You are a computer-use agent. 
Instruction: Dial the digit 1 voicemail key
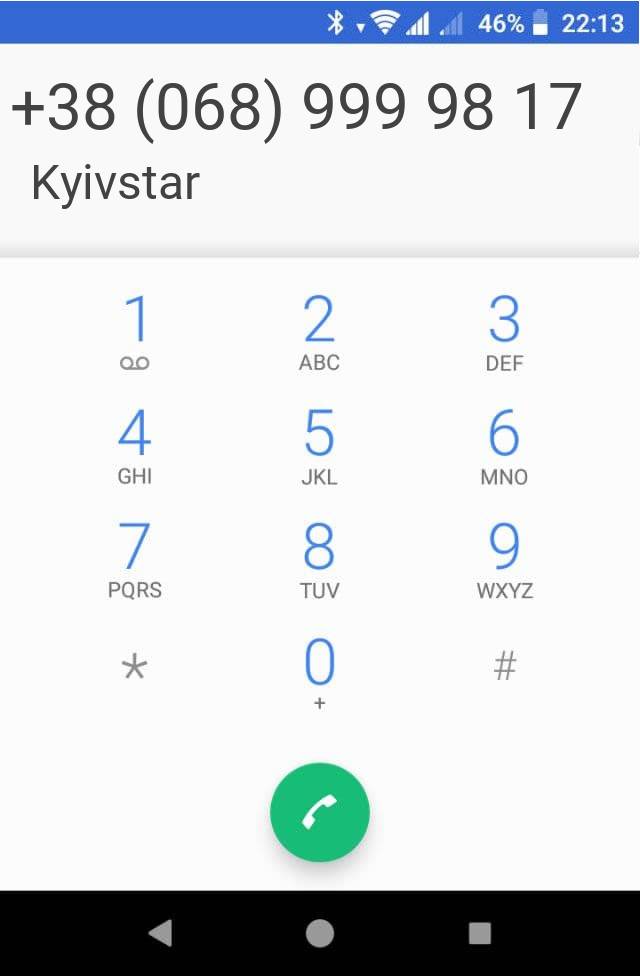[x=134, y=332]
